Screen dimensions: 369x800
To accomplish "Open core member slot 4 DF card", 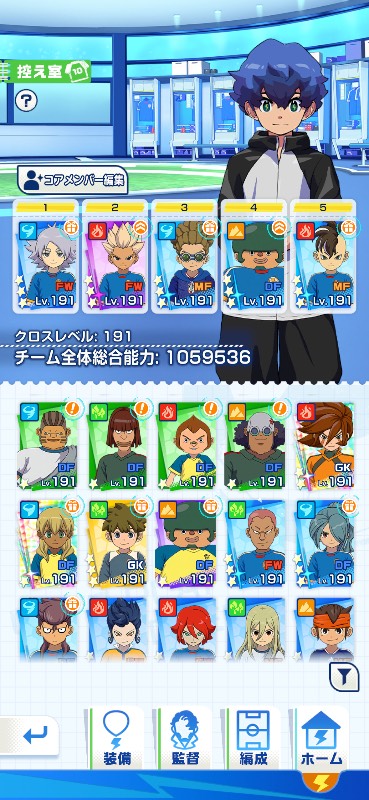I will coord(254,256).
